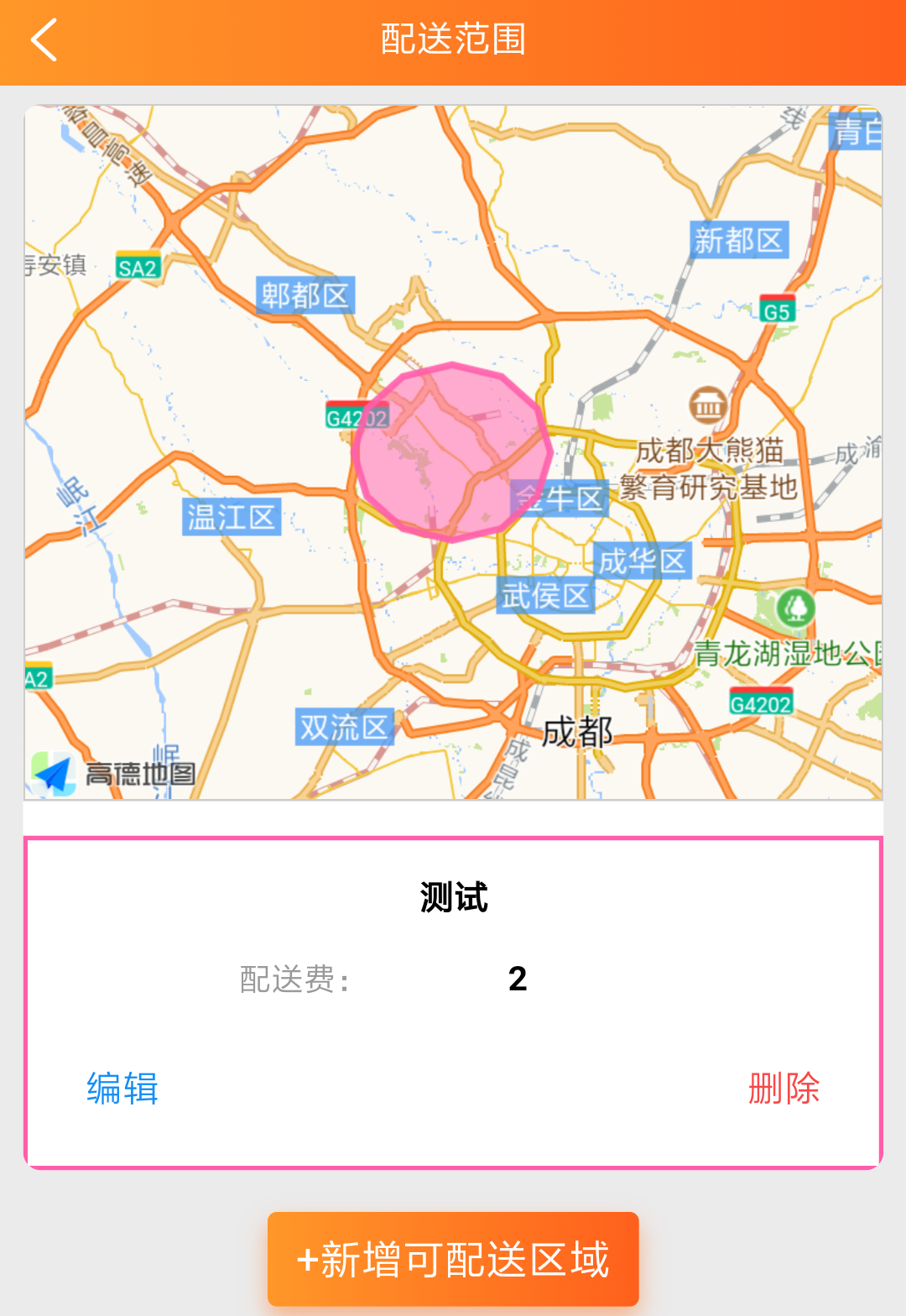Edit the 测试 delivery zone
The image size is (906, 1316).
[x=122, y=1089]
